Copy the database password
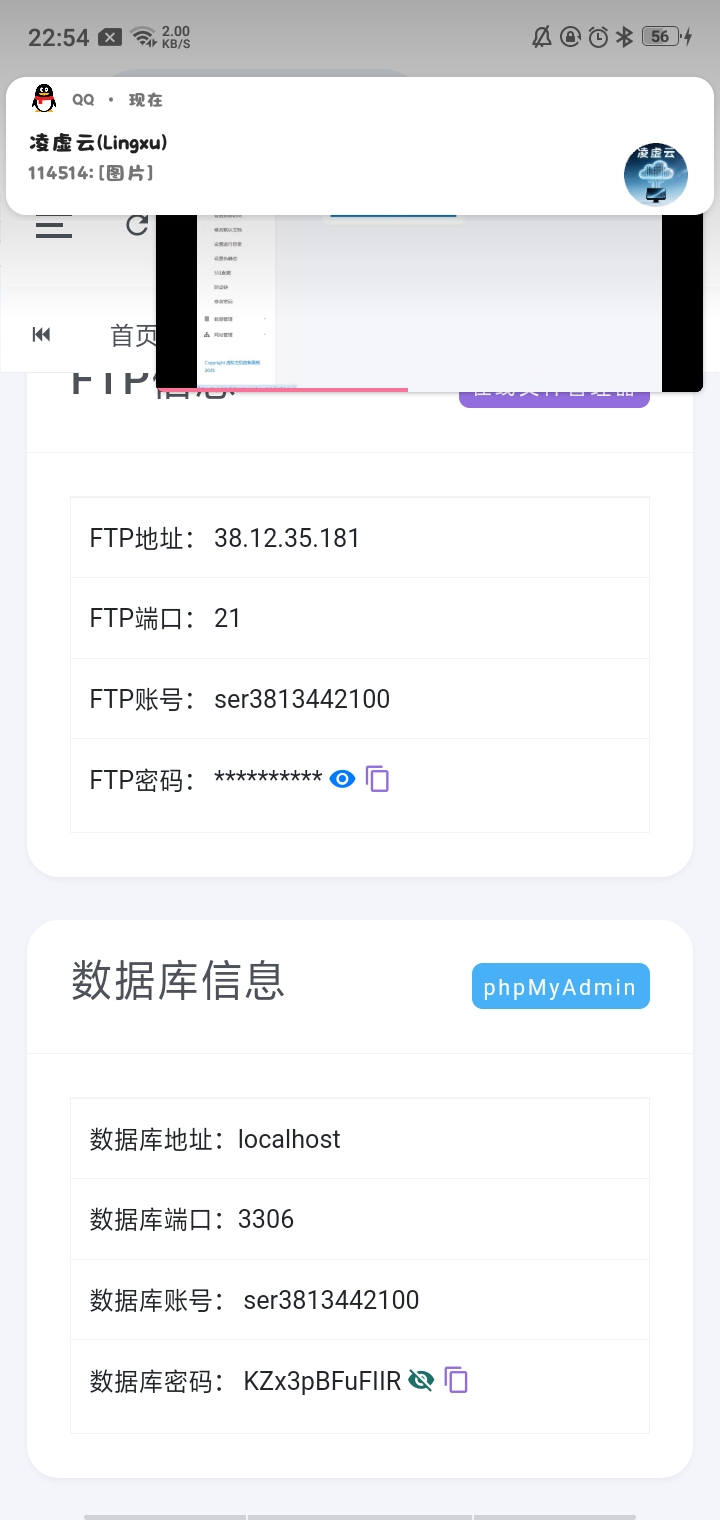 tap(456, 1381)
